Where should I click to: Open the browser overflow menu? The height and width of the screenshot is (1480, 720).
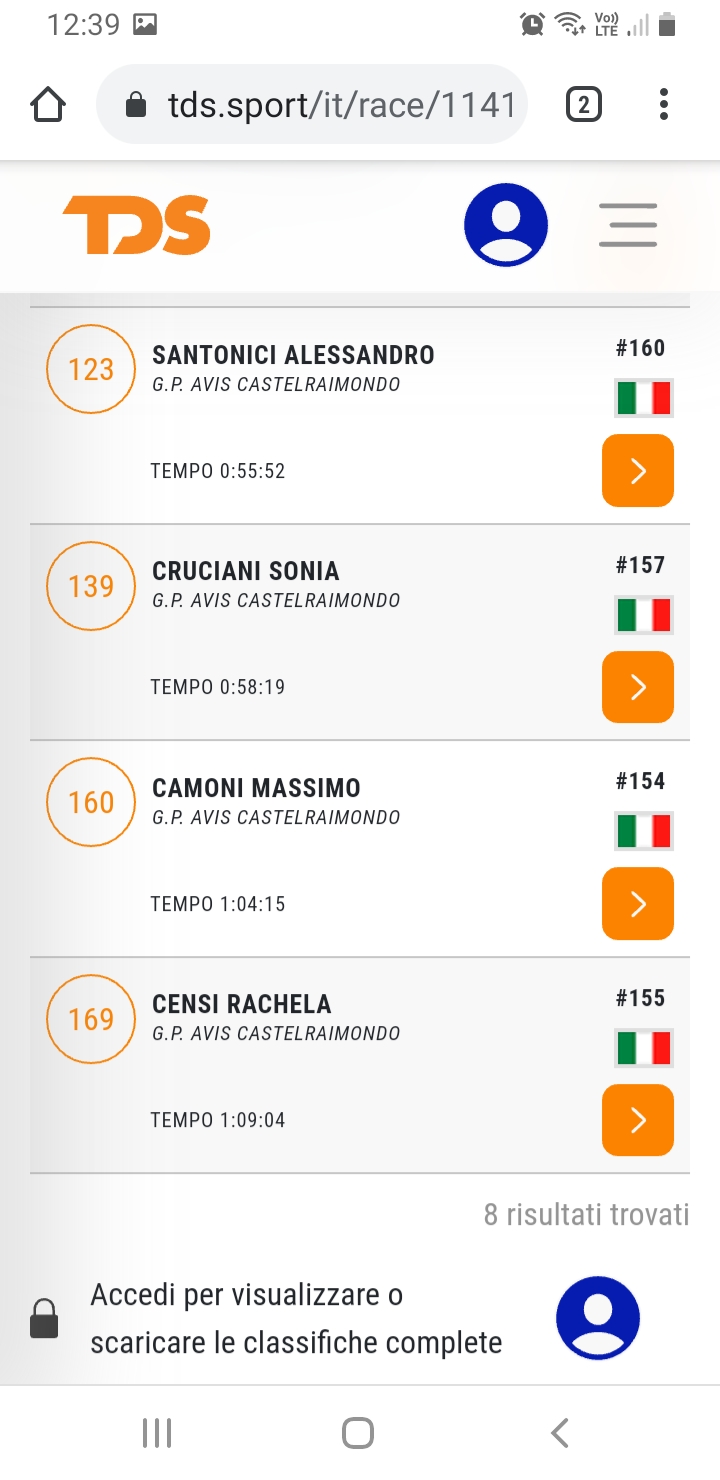coord(664,105)
